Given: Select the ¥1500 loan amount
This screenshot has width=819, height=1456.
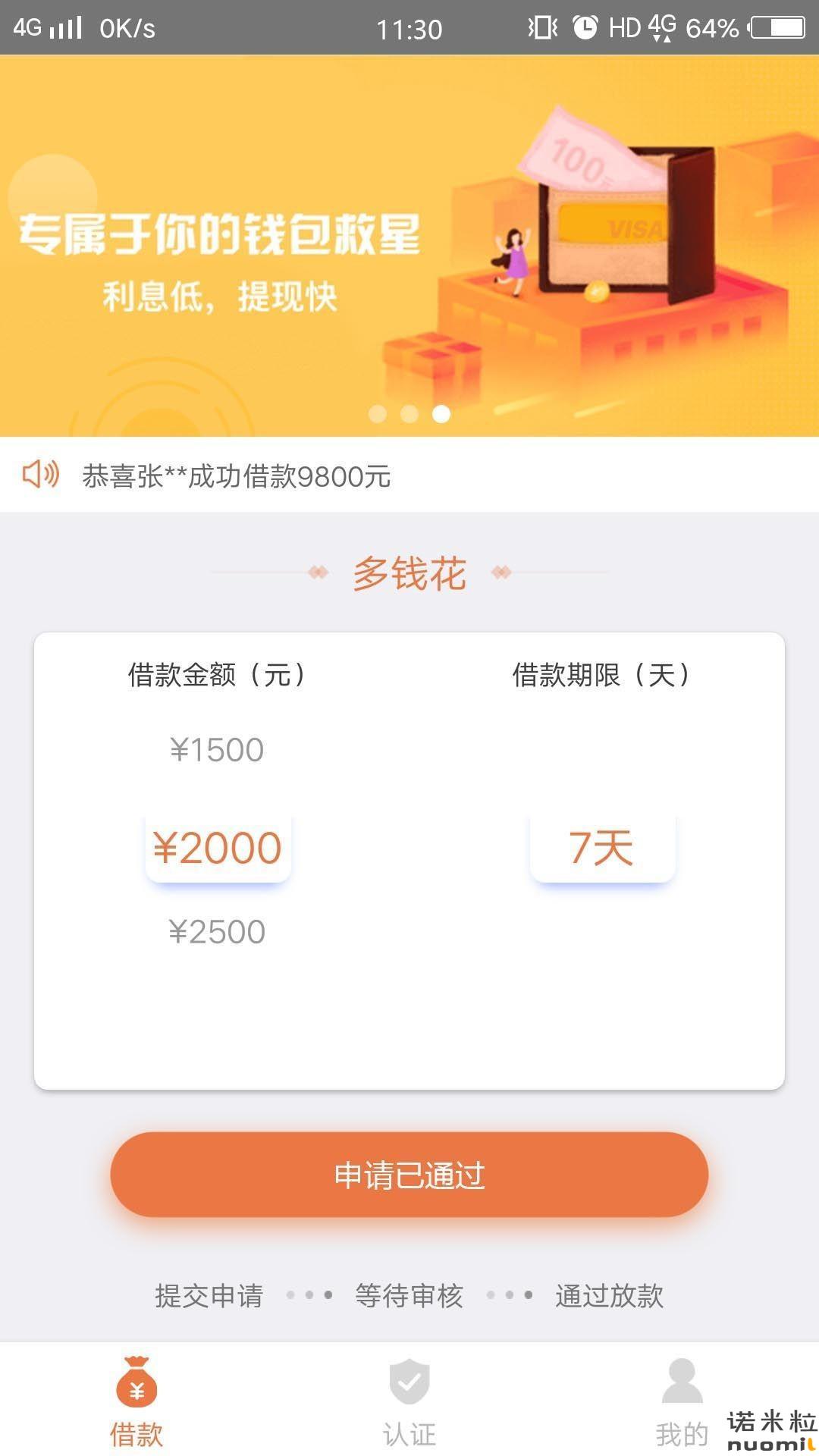Looking at the screenshot, I should pyautogui.click(x=217, y=750).
